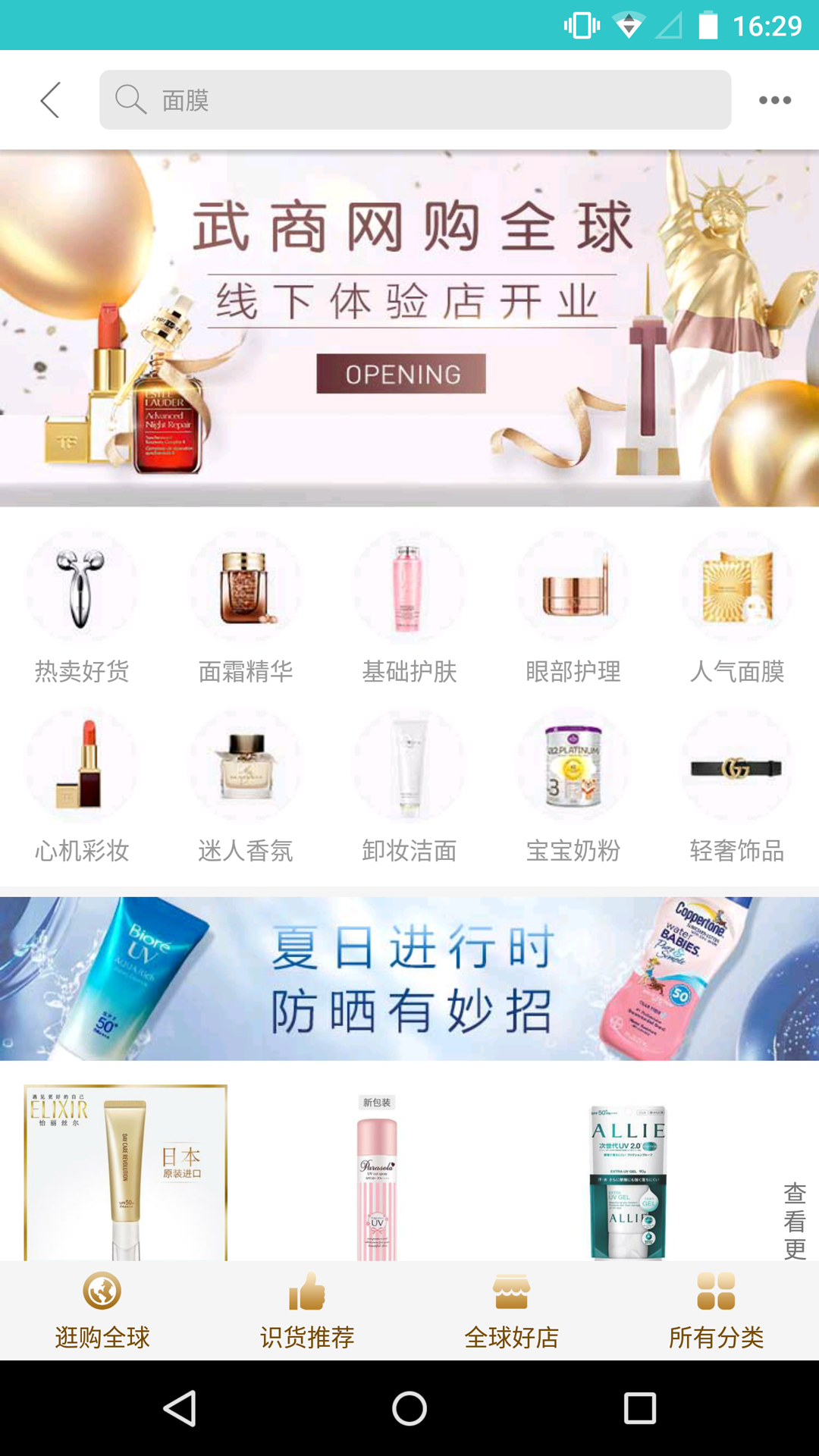Tap the globe icon above 逛购全球
Viewport: 819px width, 1456px height.
pyautogui.click(x=102, y=1290)
